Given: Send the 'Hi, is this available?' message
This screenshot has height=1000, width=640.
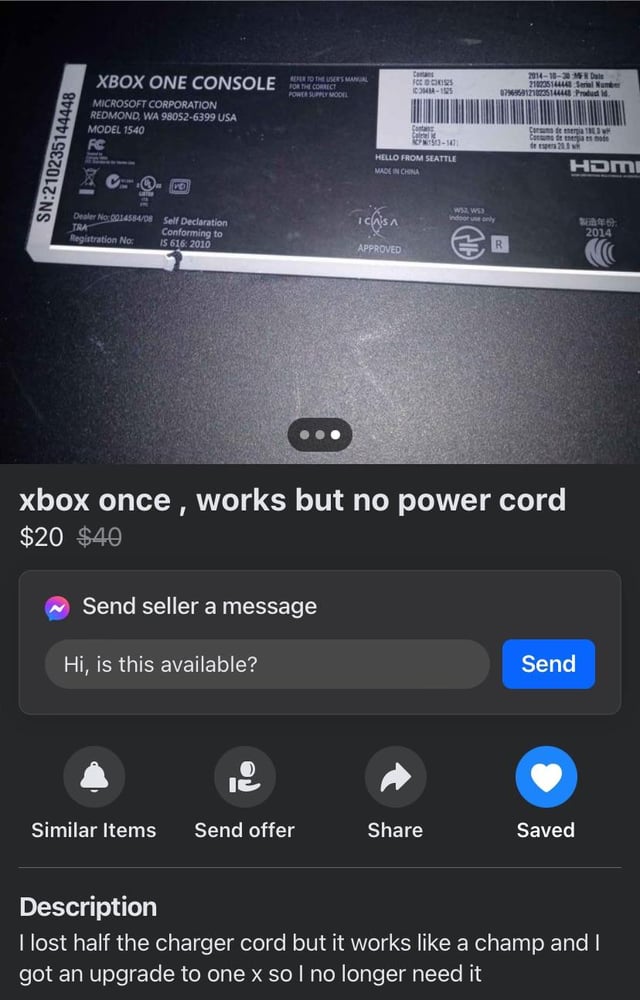Looking at the screenshot, I should pyautogui.click(x=548, y=664).
